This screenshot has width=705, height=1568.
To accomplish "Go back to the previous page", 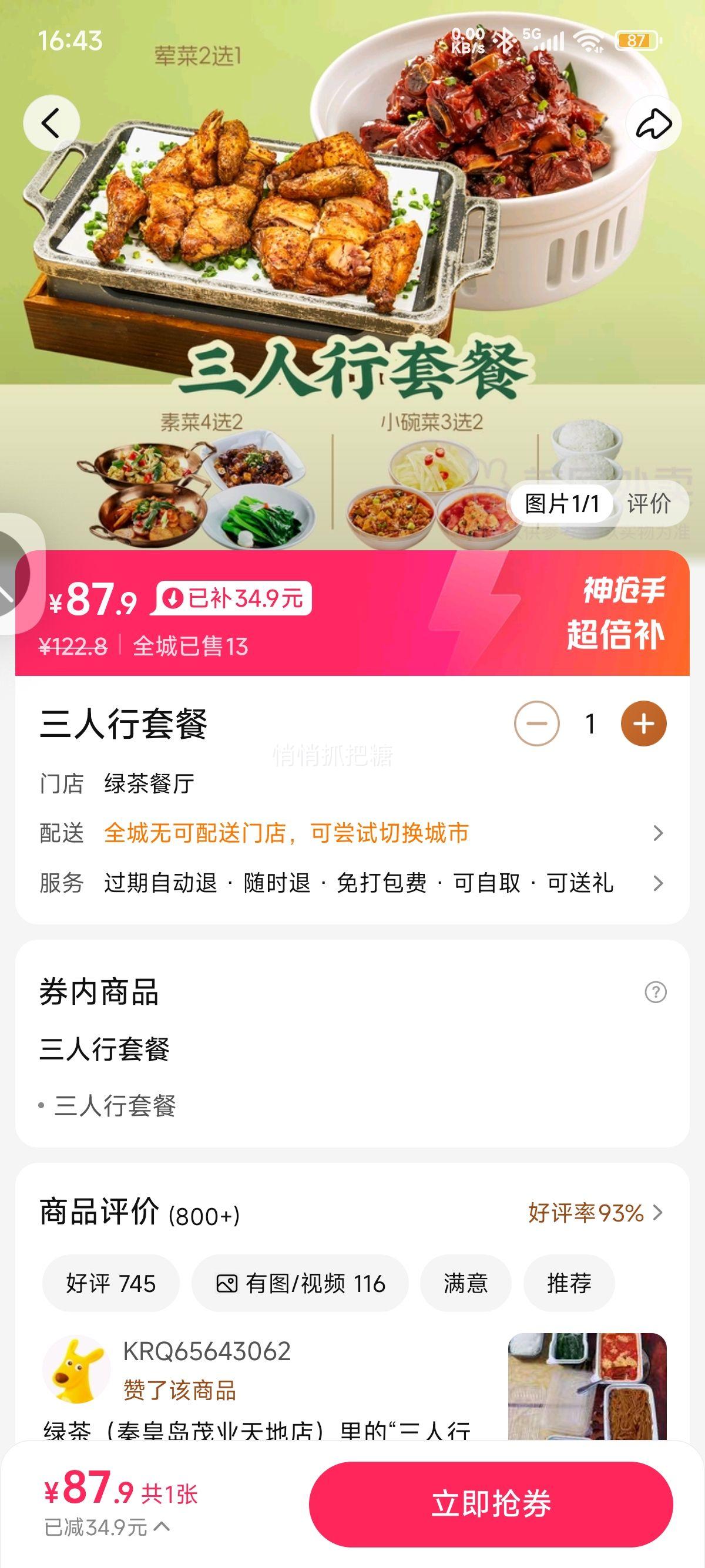I will (51, 123).
